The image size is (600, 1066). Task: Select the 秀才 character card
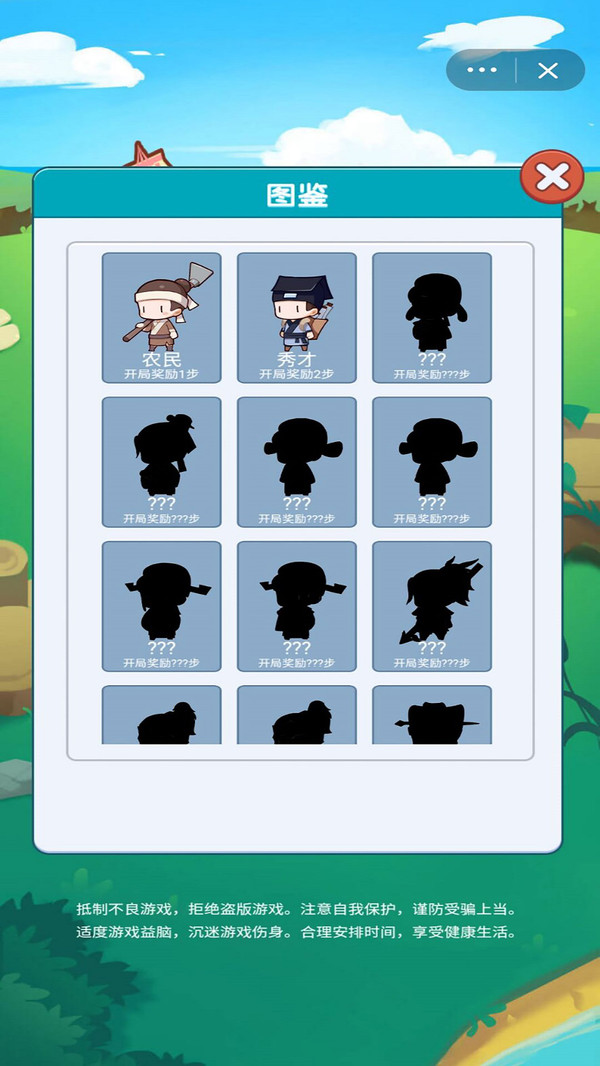pos(297,317)
